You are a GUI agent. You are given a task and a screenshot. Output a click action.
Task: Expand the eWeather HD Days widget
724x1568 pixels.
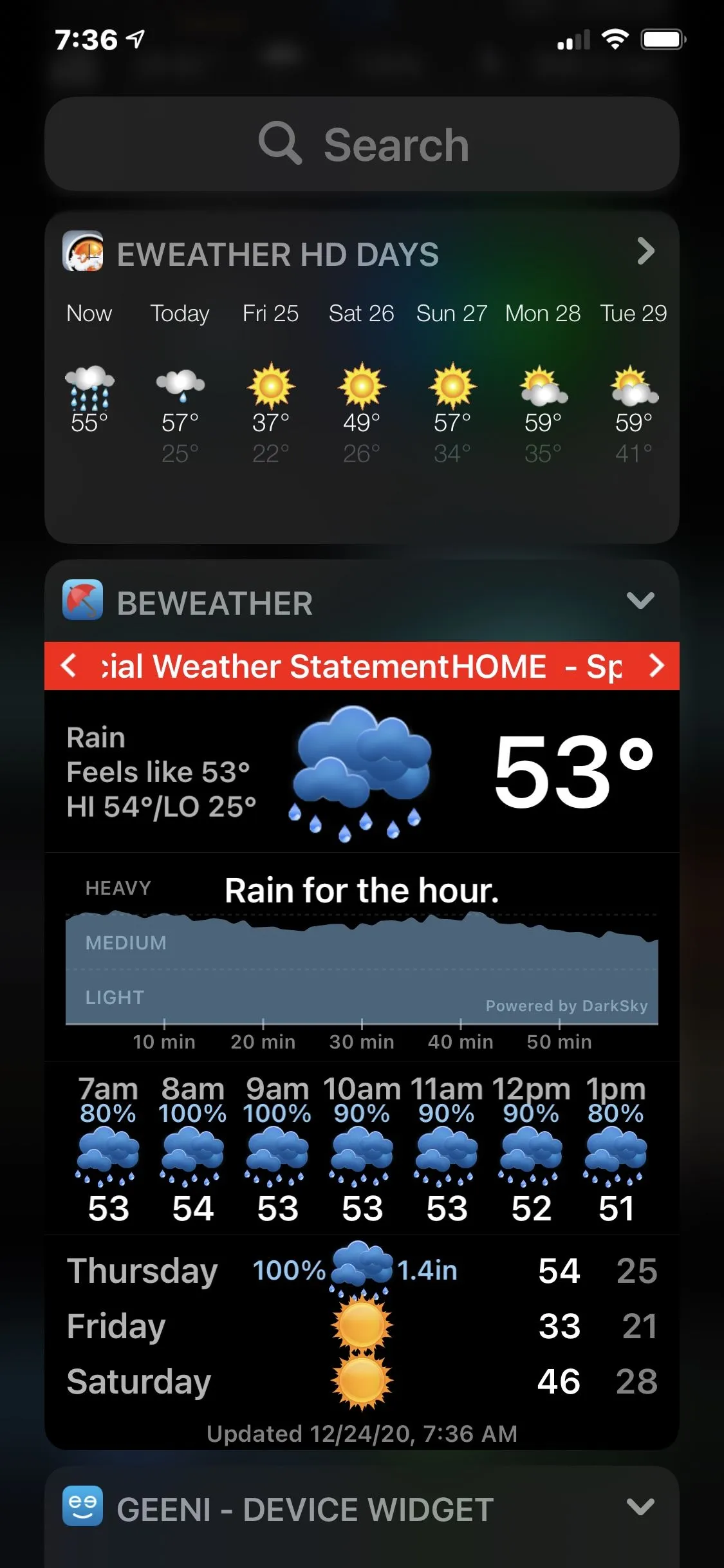pyautogui.click(x=645, y=251)
